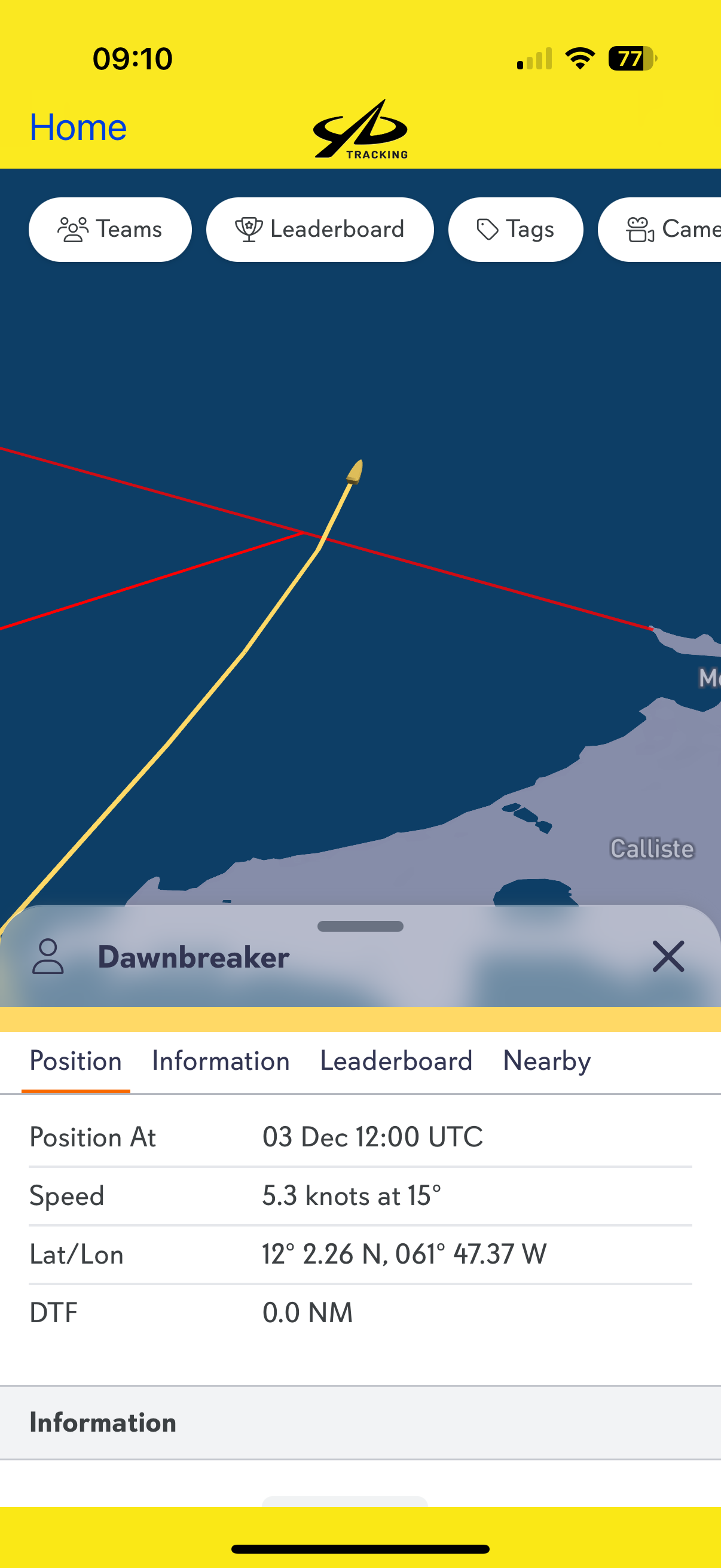721x1568 pixels.
Task: Select the Dawnbreaker boat marker on map
Action: tap(355, 472)
